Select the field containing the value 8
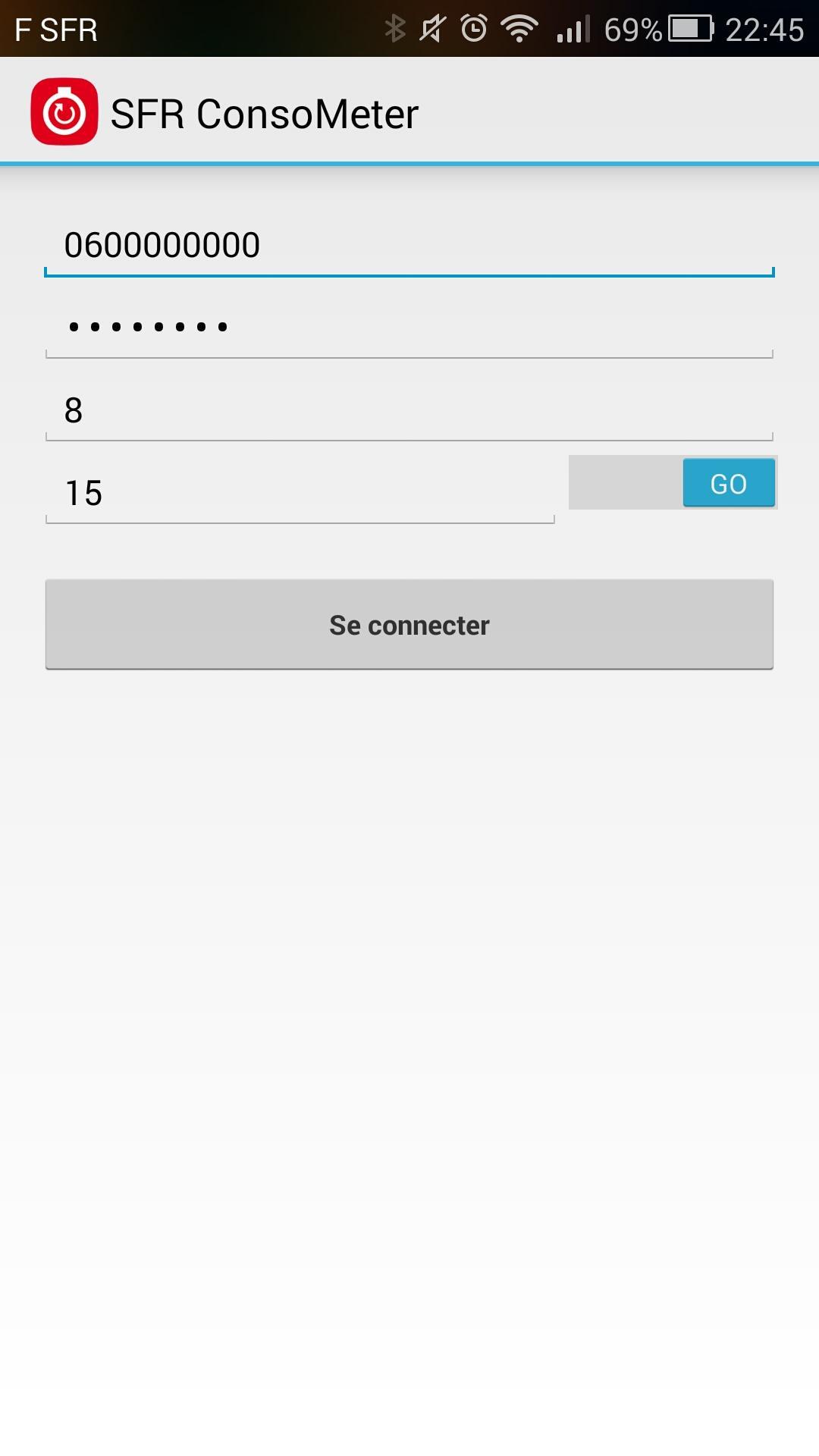The width and height of the screenshot is (819, 1456). tap(409, 412)
